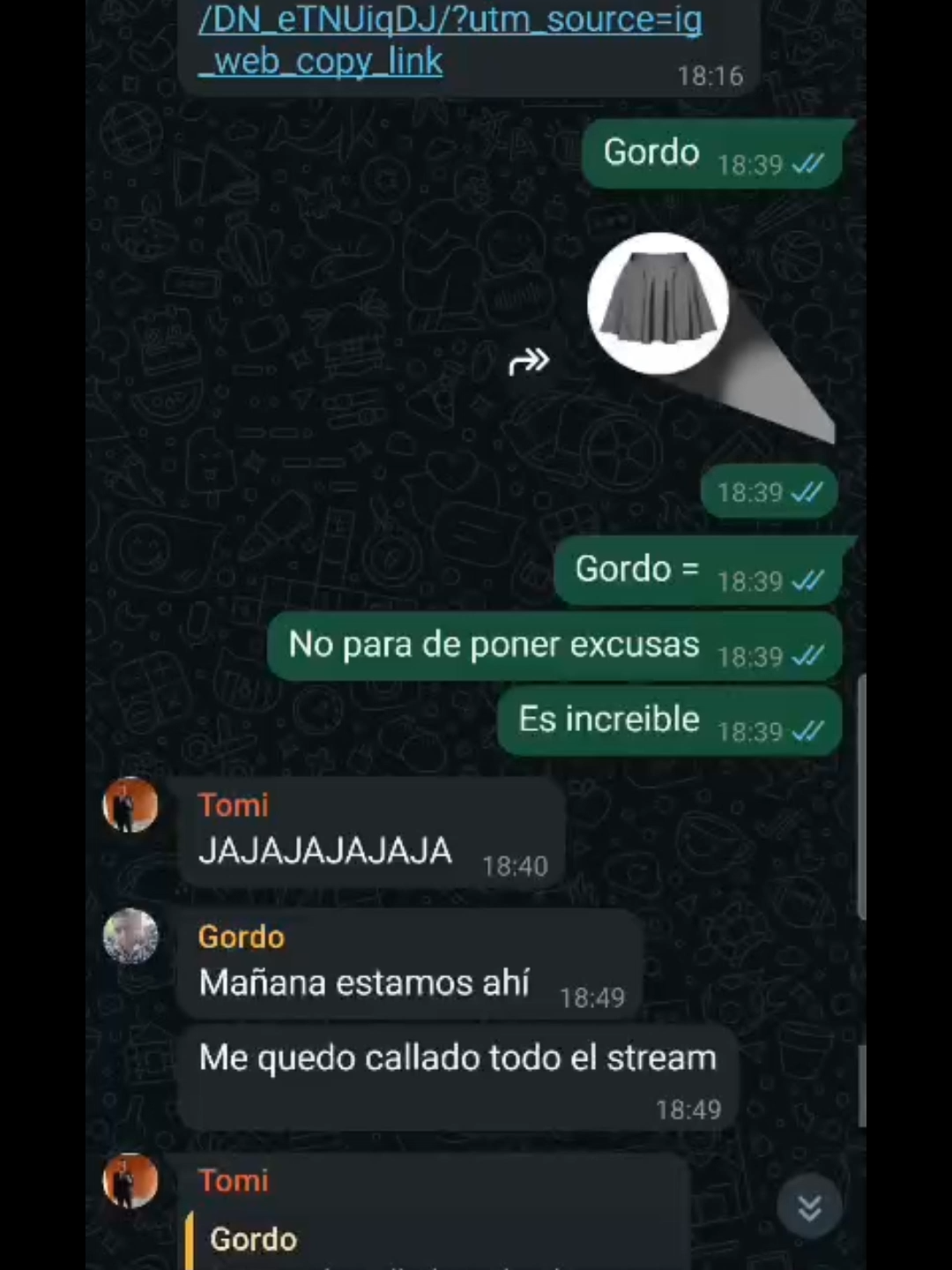Click the 'Me quedo callado todo el stream' bubble
Viewport: 952px width, 1270px height.
coord(457,1057)
